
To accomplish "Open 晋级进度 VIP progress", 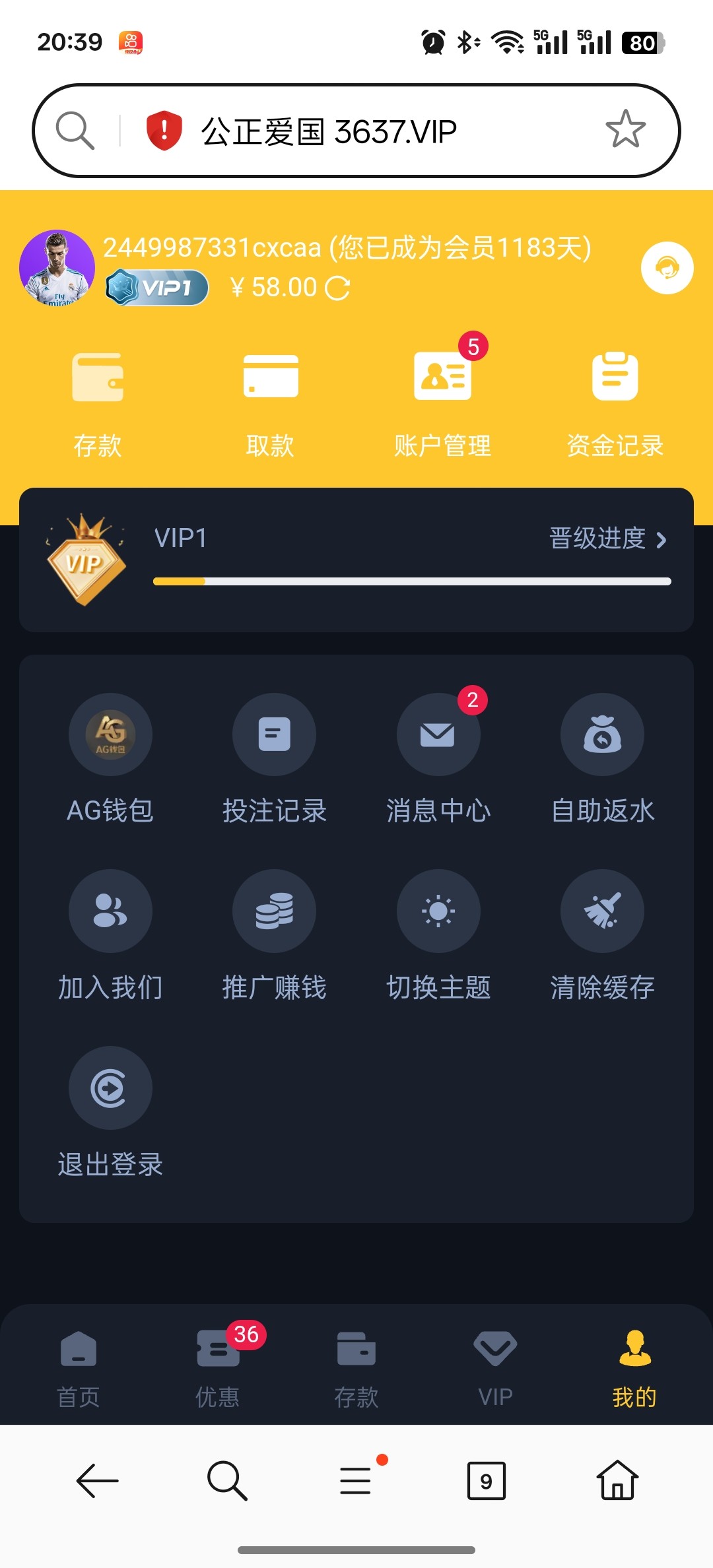I will tap(607, 539).
